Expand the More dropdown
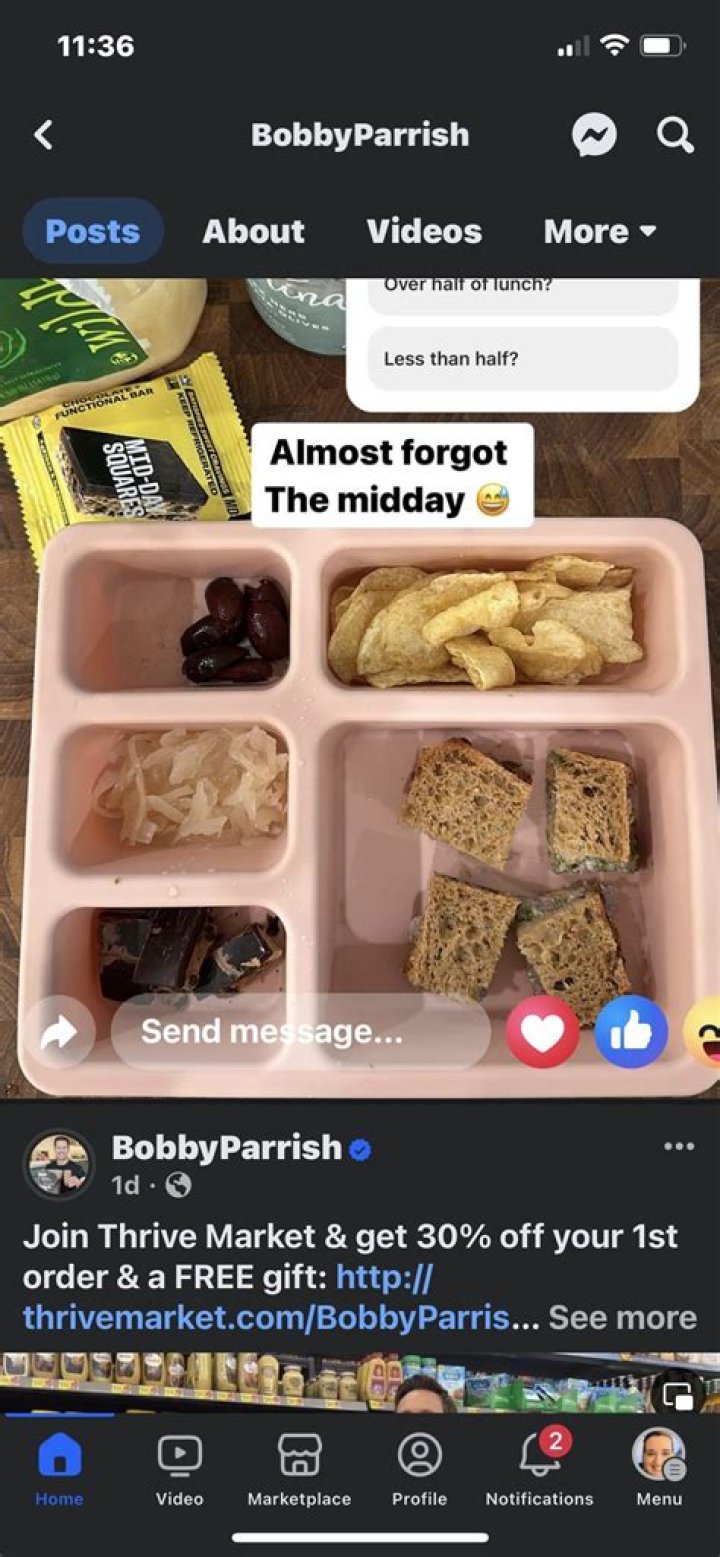 (x=600, y=231)
